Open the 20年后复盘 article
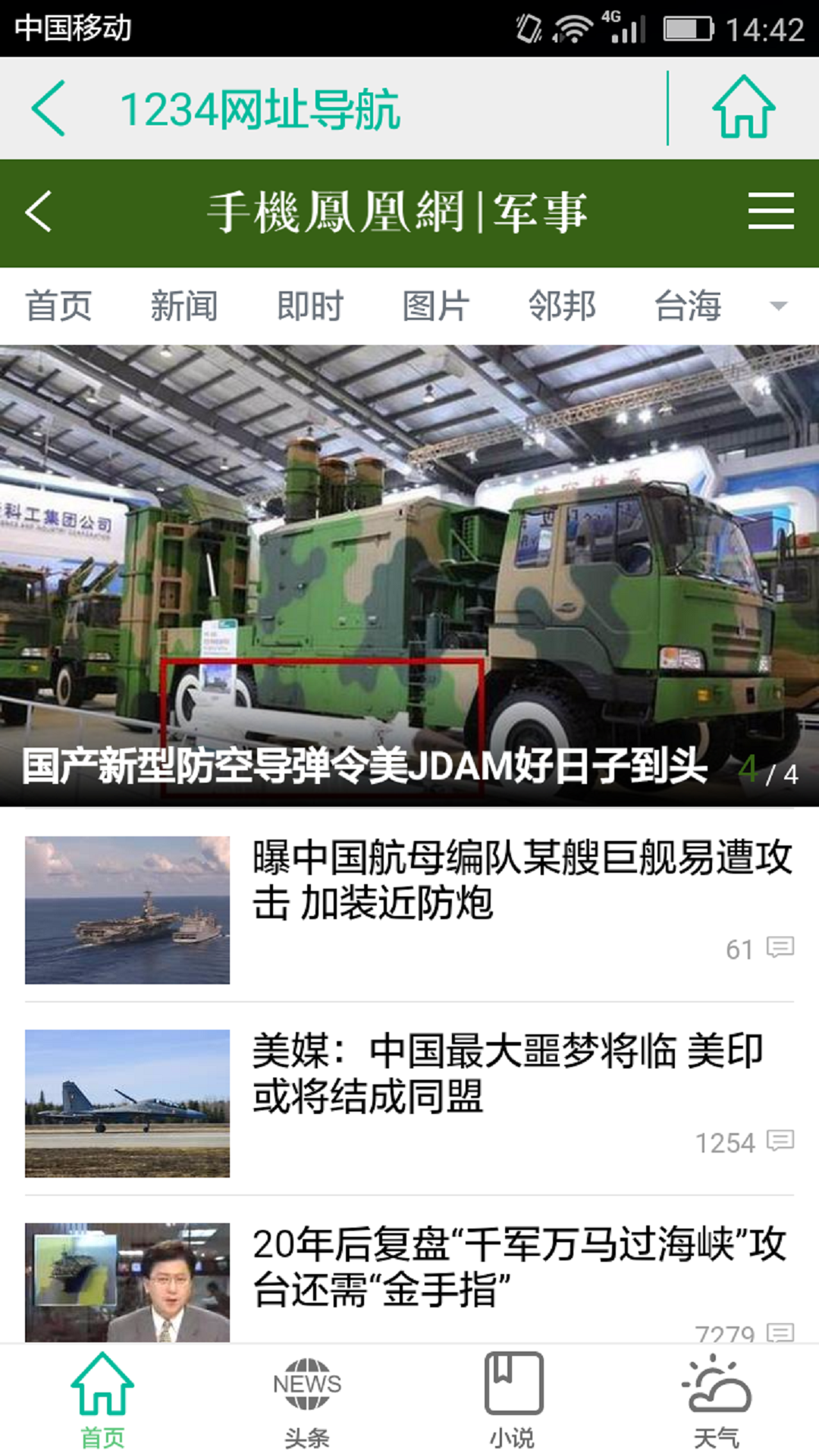 point(519,1266)
